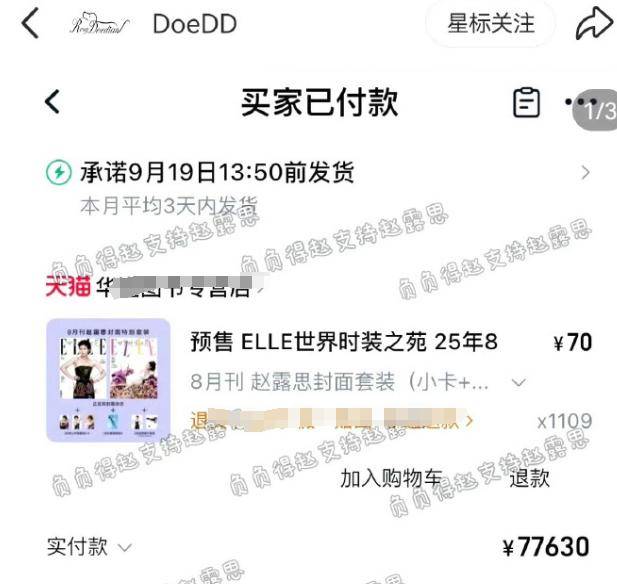Share this post using the arrow icon

click(592, 24)
